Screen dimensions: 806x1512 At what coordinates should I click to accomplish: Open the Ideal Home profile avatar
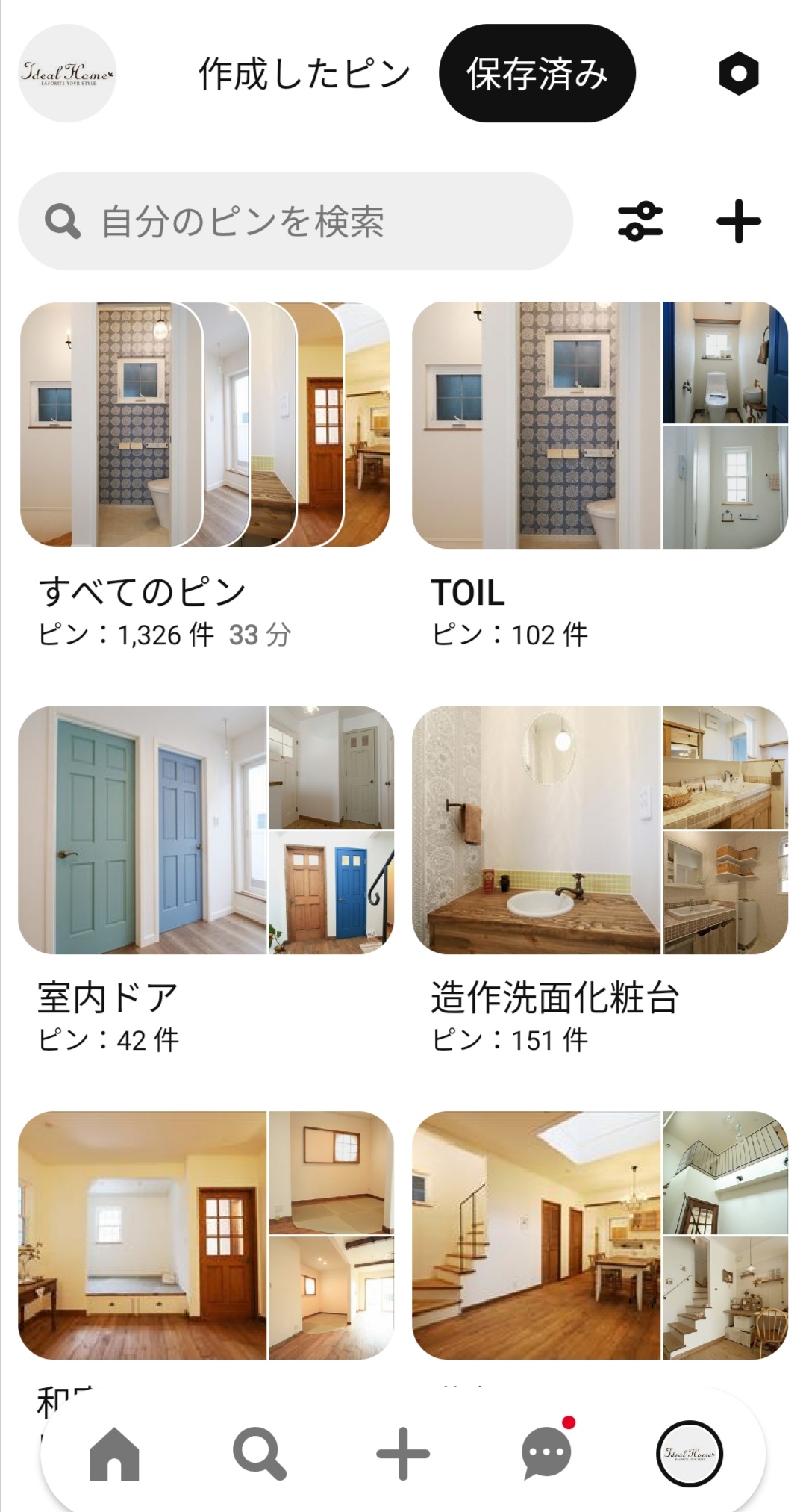pyautogui.click(x=67, y=73)
